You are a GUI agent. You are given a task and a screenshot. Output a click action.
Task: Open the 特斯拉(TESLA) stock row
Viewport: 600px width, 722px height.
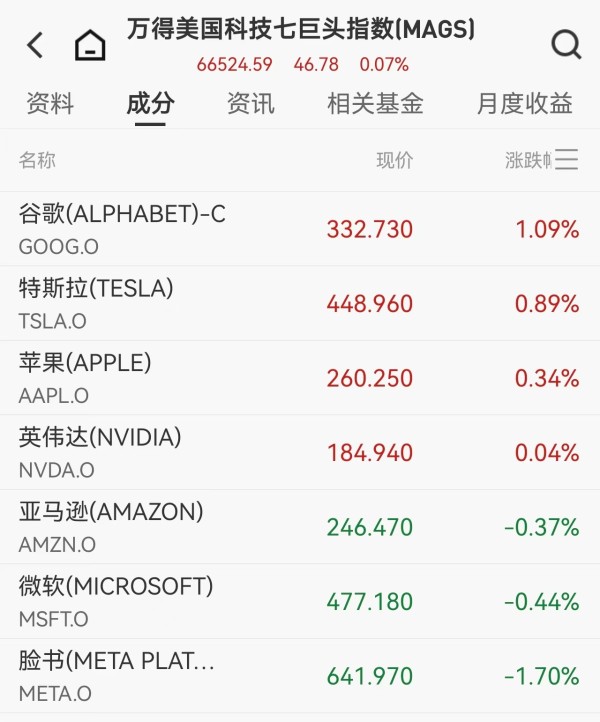300,303
